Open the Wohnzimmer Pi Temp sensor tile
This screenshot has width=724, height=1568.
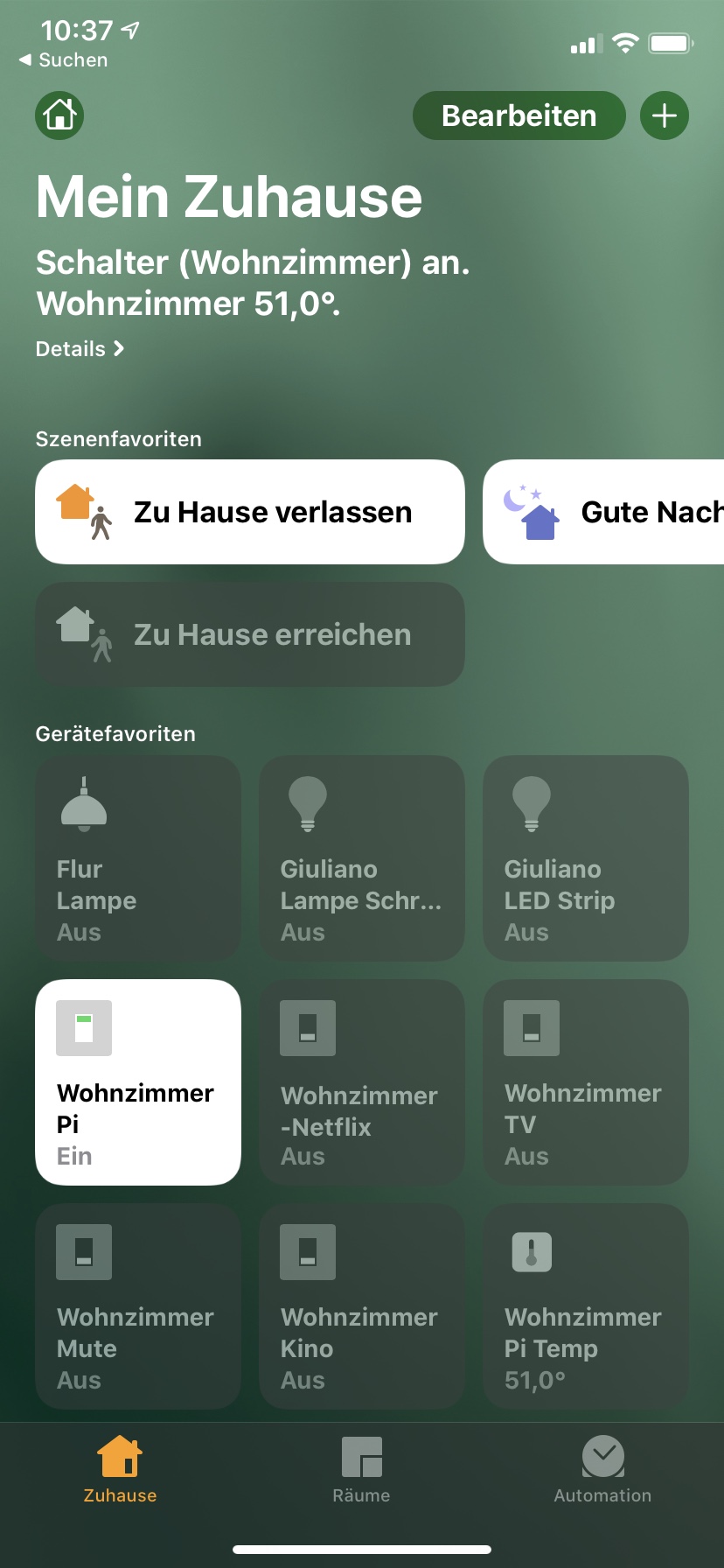point(586,1306)
